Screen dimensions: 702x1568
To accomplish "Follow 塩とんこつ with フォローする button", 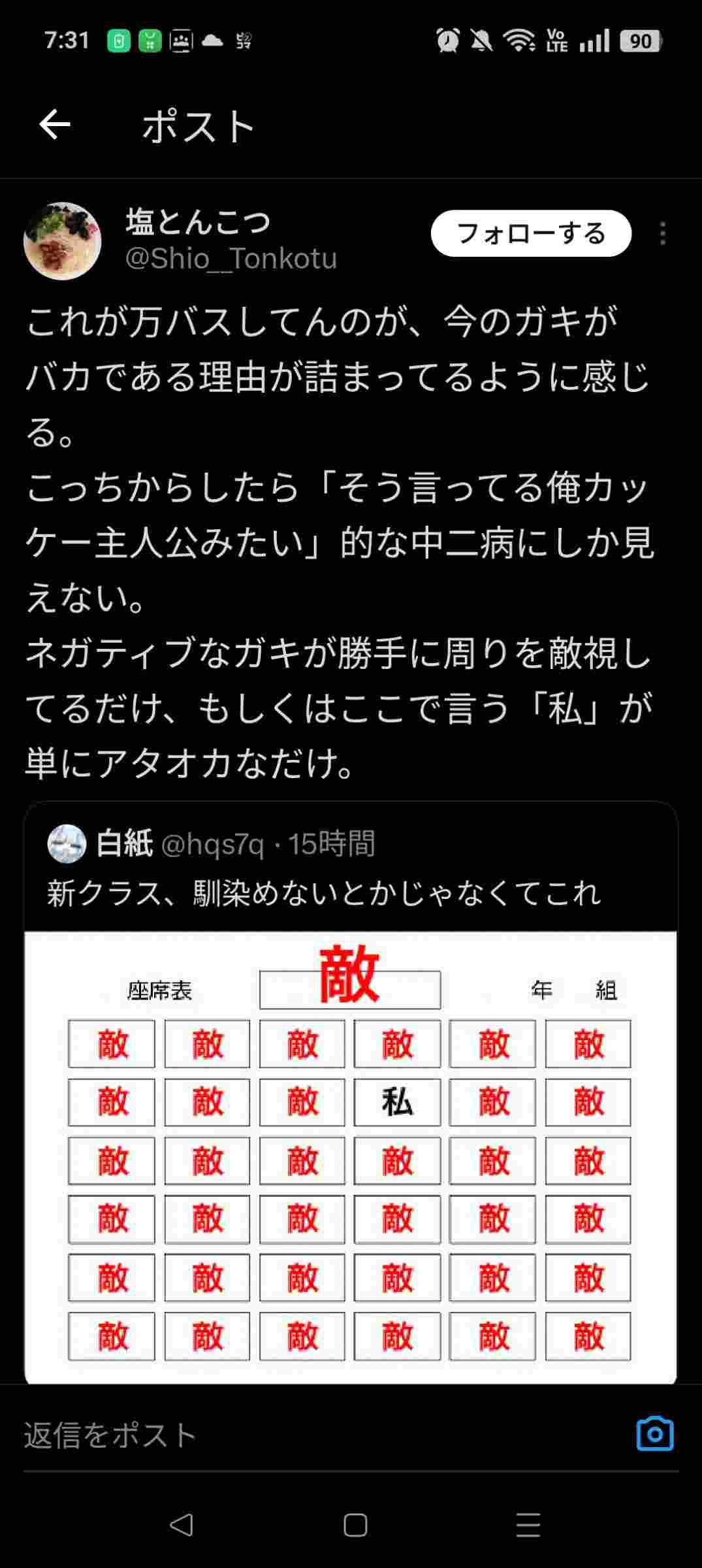I will pos(531,233).
